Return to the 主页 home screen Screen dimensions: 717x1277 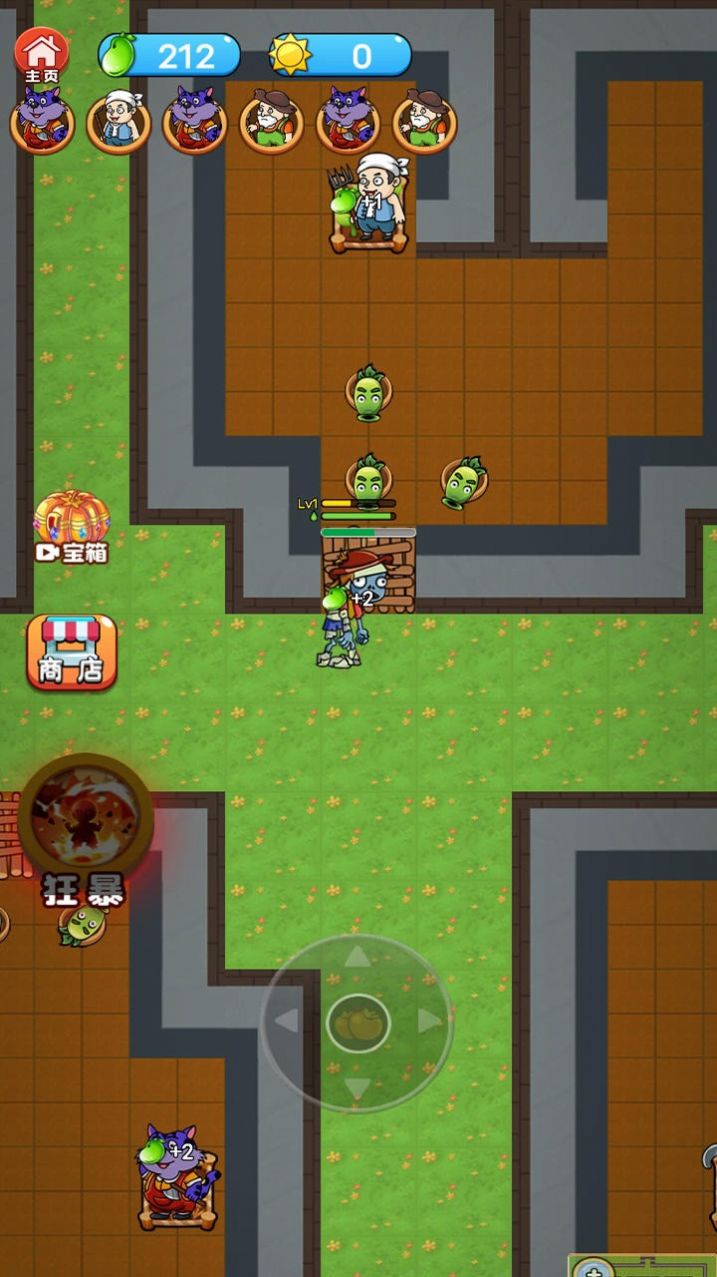(41, 55)
